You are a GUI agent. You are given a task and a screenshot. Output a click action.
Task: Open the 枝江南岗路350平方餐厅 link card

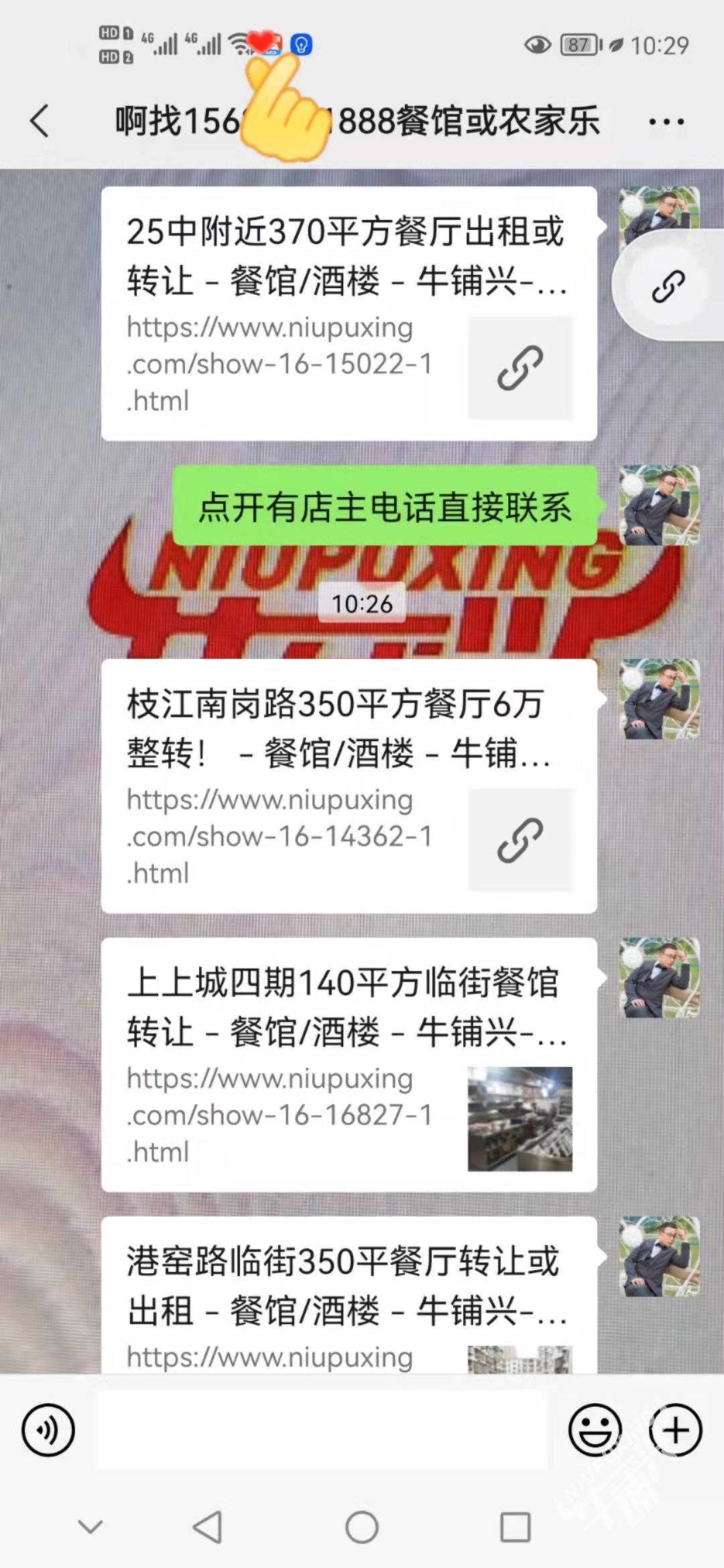click(x=349, y=785)
